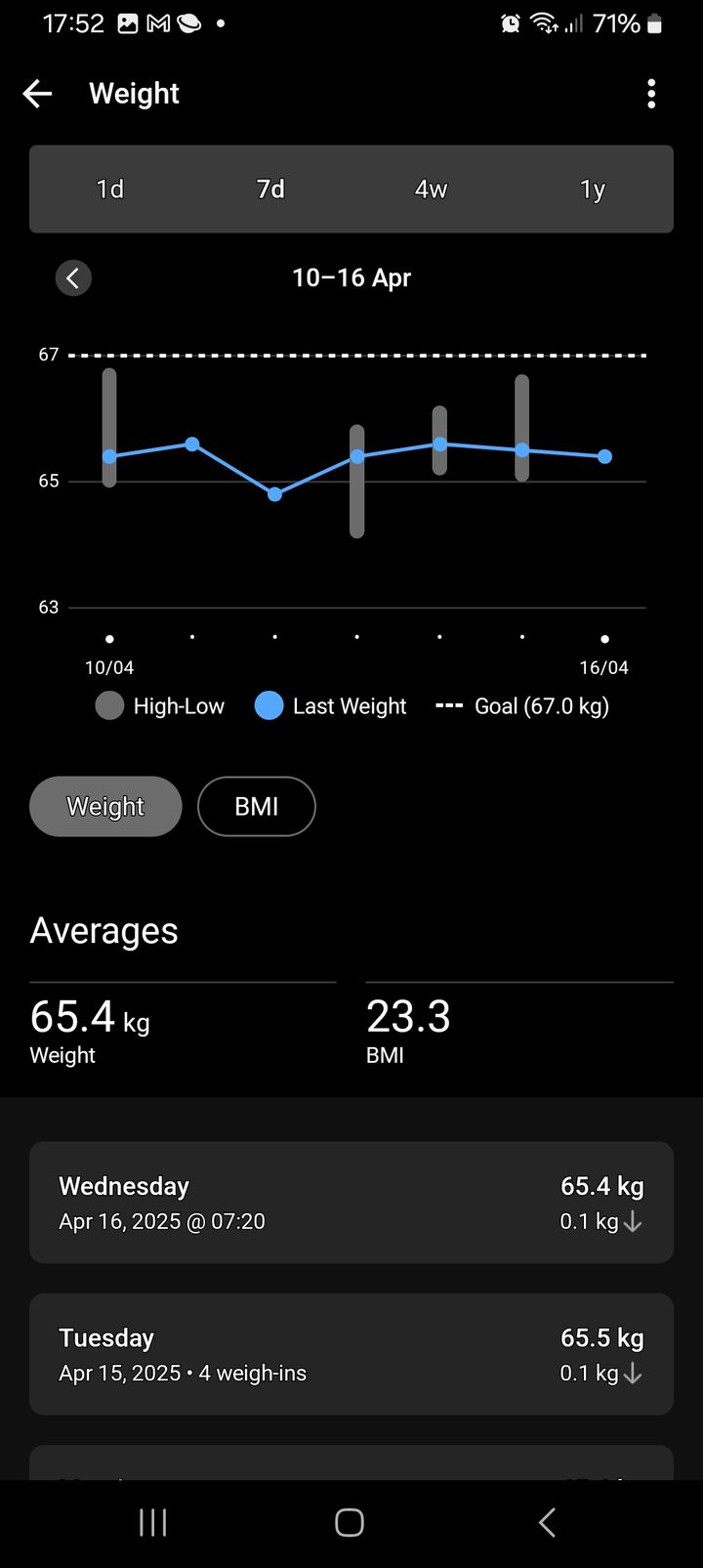Image resolution: width=703 pixels, height=1568 pixels.
Task: Open the Wednesday Apr 16 weight entry
Action: pos(351,1203)
